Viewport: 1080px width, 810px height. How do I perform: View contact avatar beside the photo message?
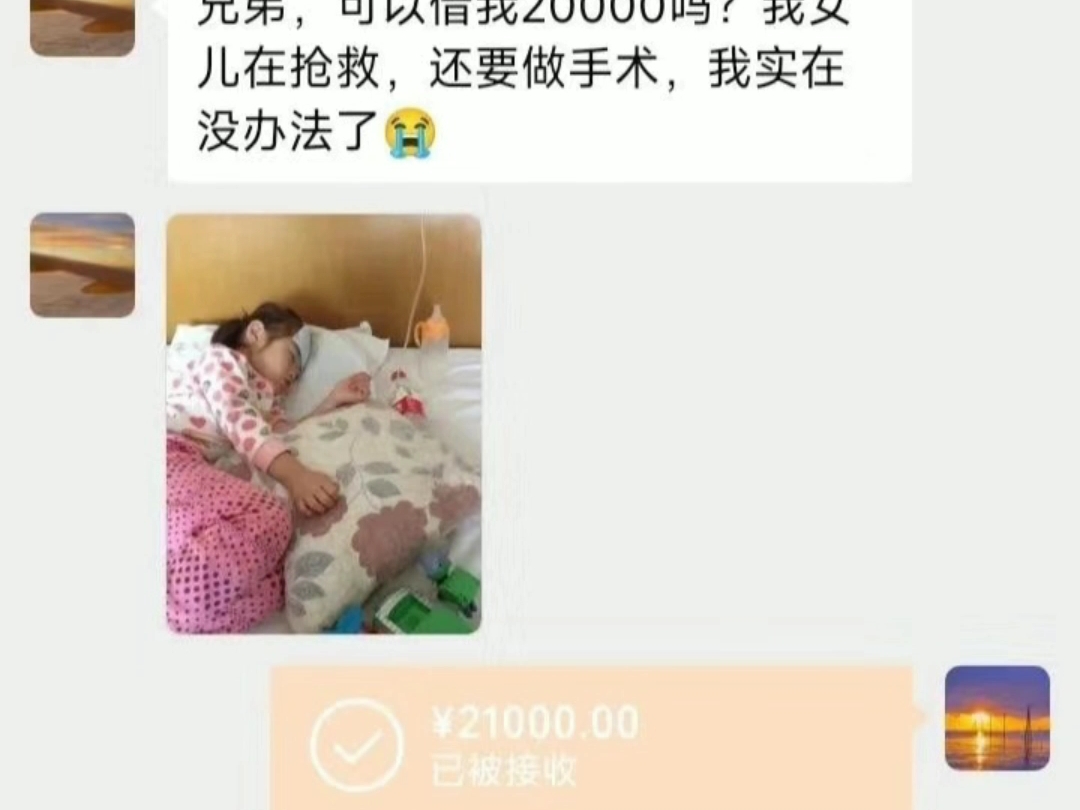tap(82, 265)
